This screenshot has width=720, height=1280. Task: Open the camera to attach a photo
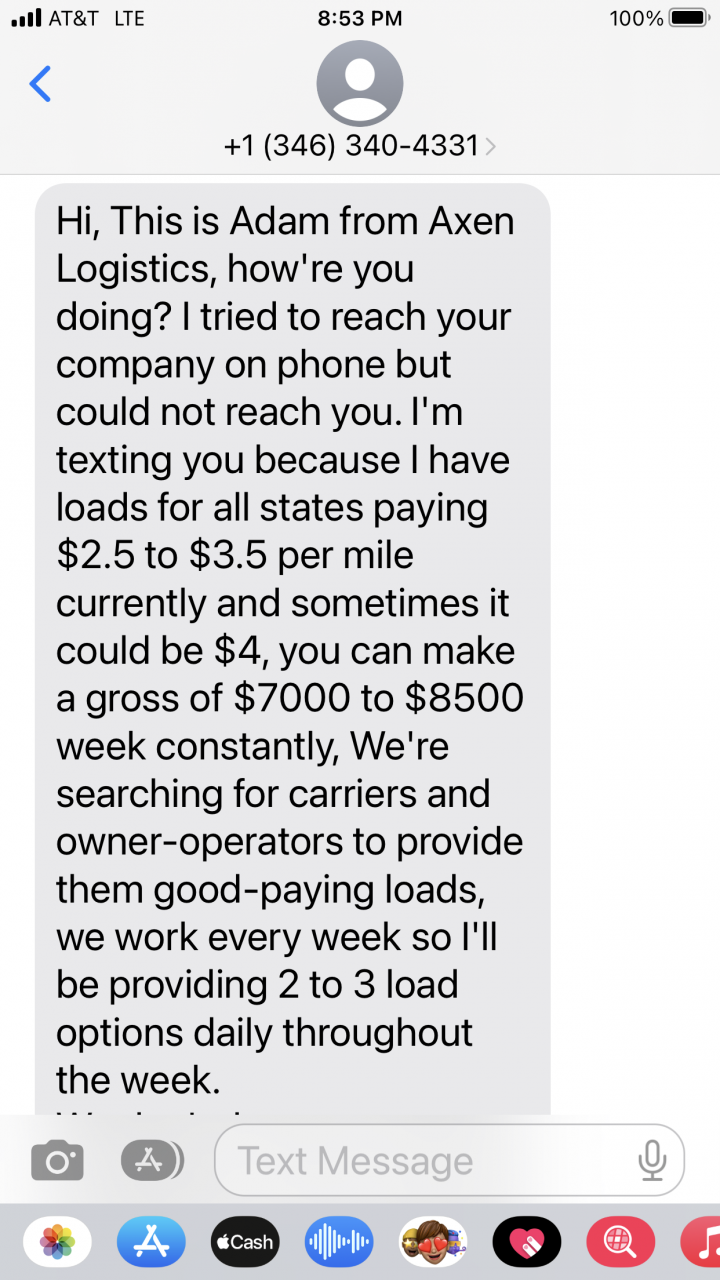pos(57,1160)
